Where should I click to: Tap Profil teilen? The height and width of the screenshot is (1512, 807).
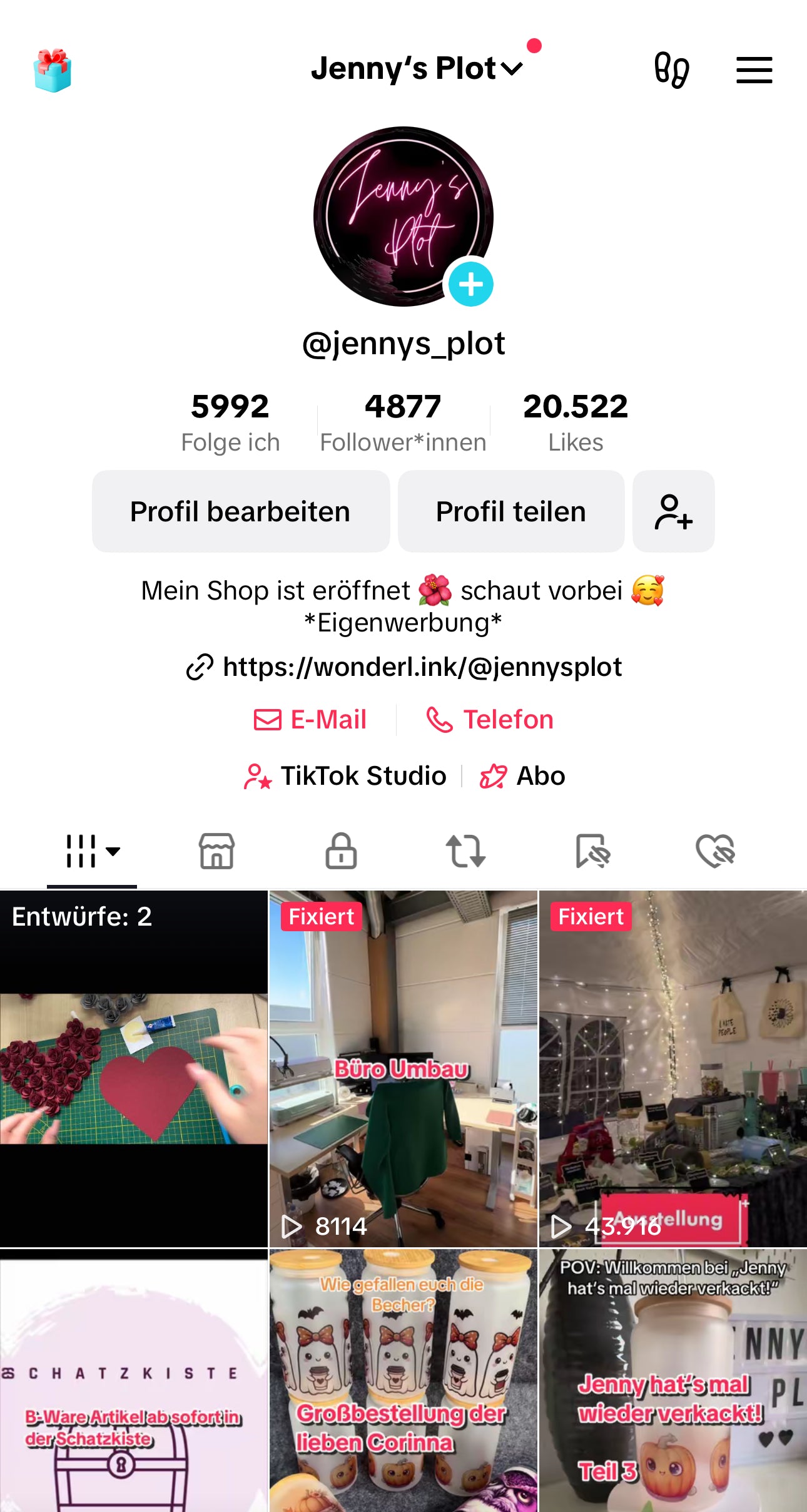tap(510, 511)
